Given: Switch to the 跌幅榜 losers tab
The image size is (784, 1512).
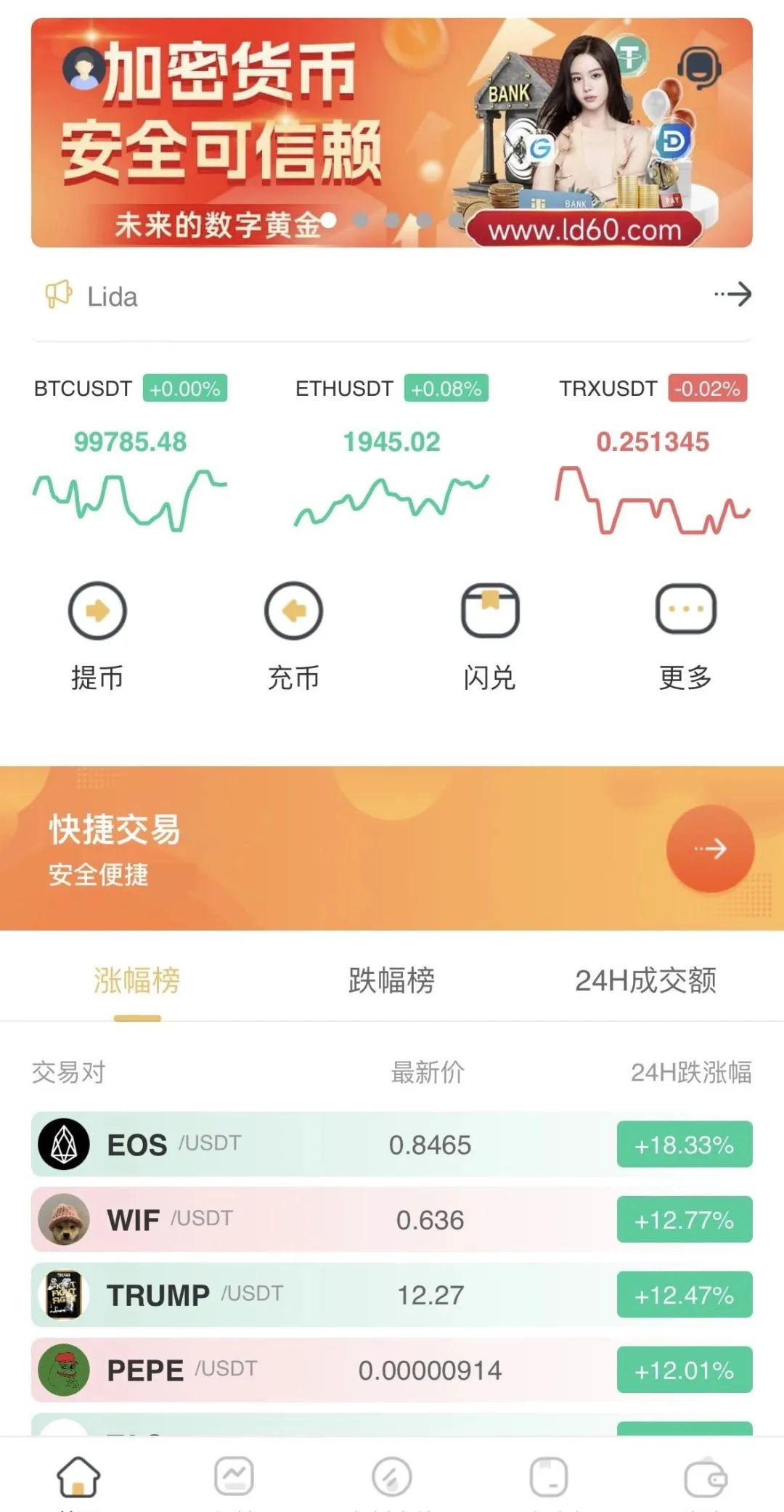Looking at the screenshot, I should (392, 981).
